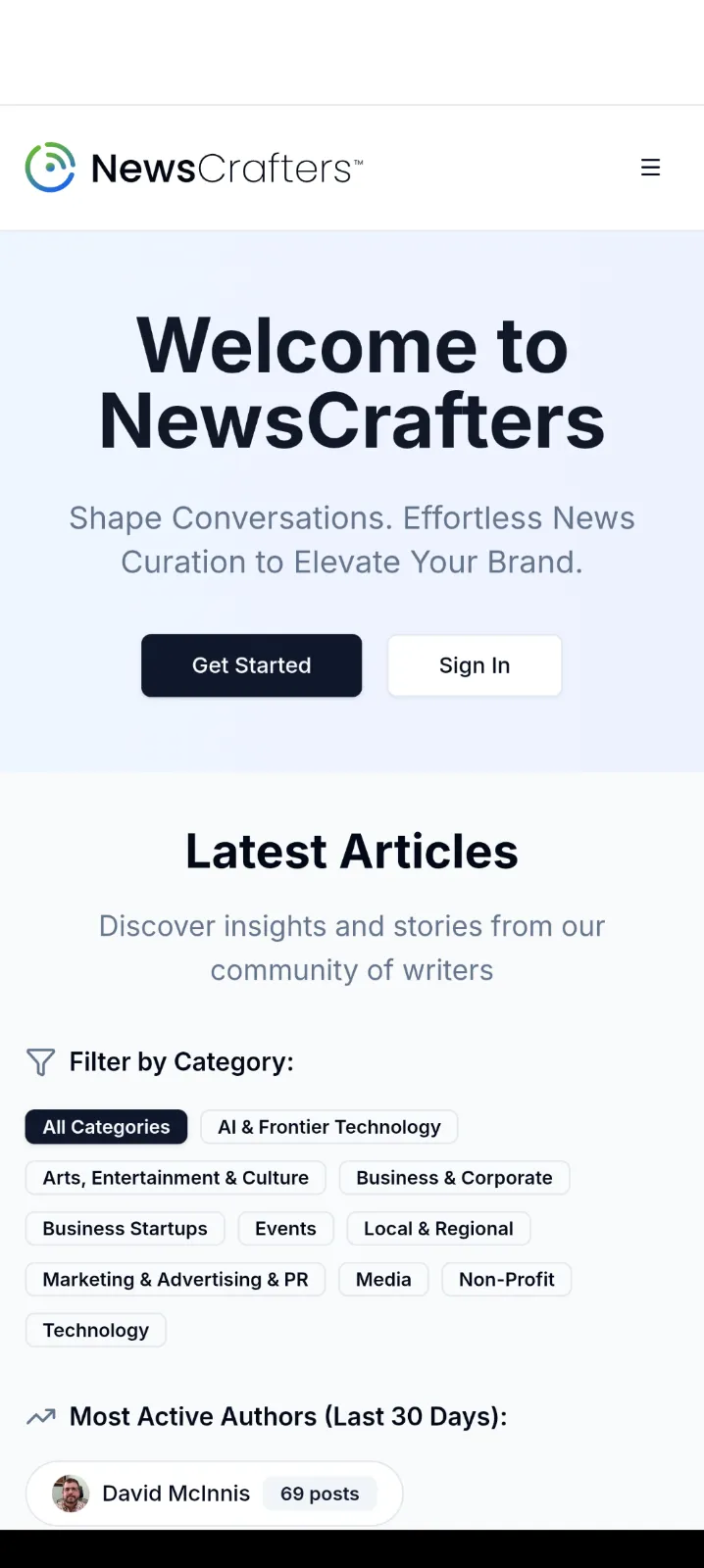Choose the Local & Regional category

[x=438, y=1229]
